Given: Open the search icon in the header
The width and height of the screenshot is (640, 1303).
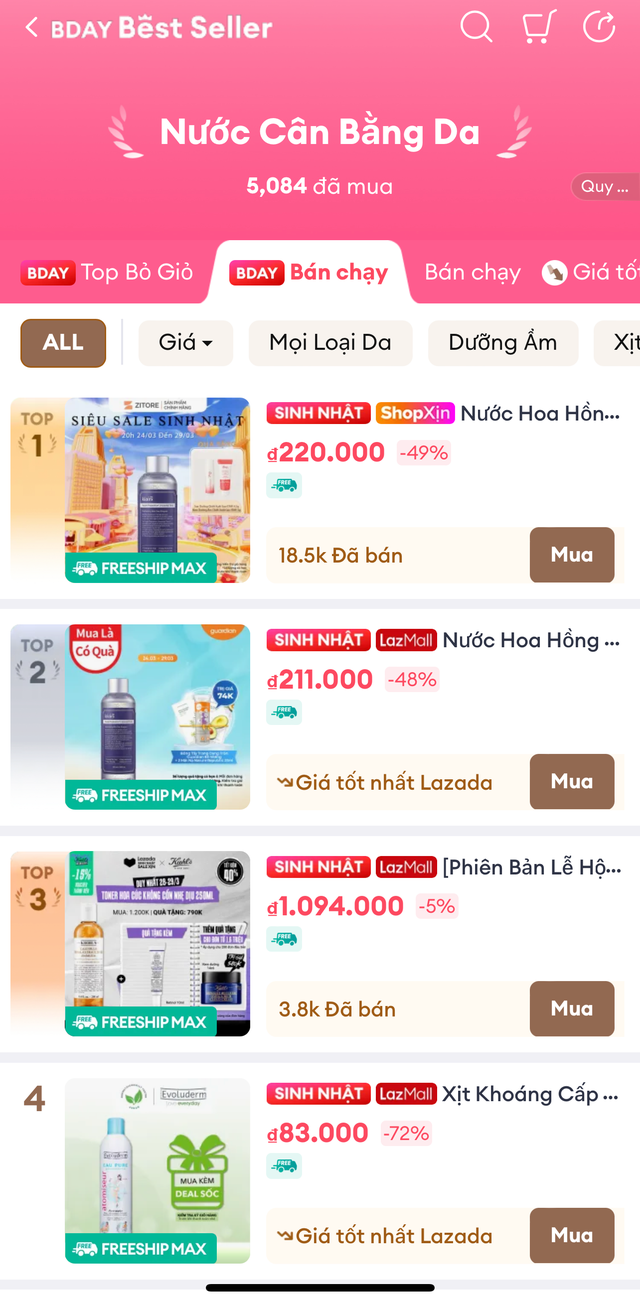Looking at the screenshot, I should click(x=476, y=27).
